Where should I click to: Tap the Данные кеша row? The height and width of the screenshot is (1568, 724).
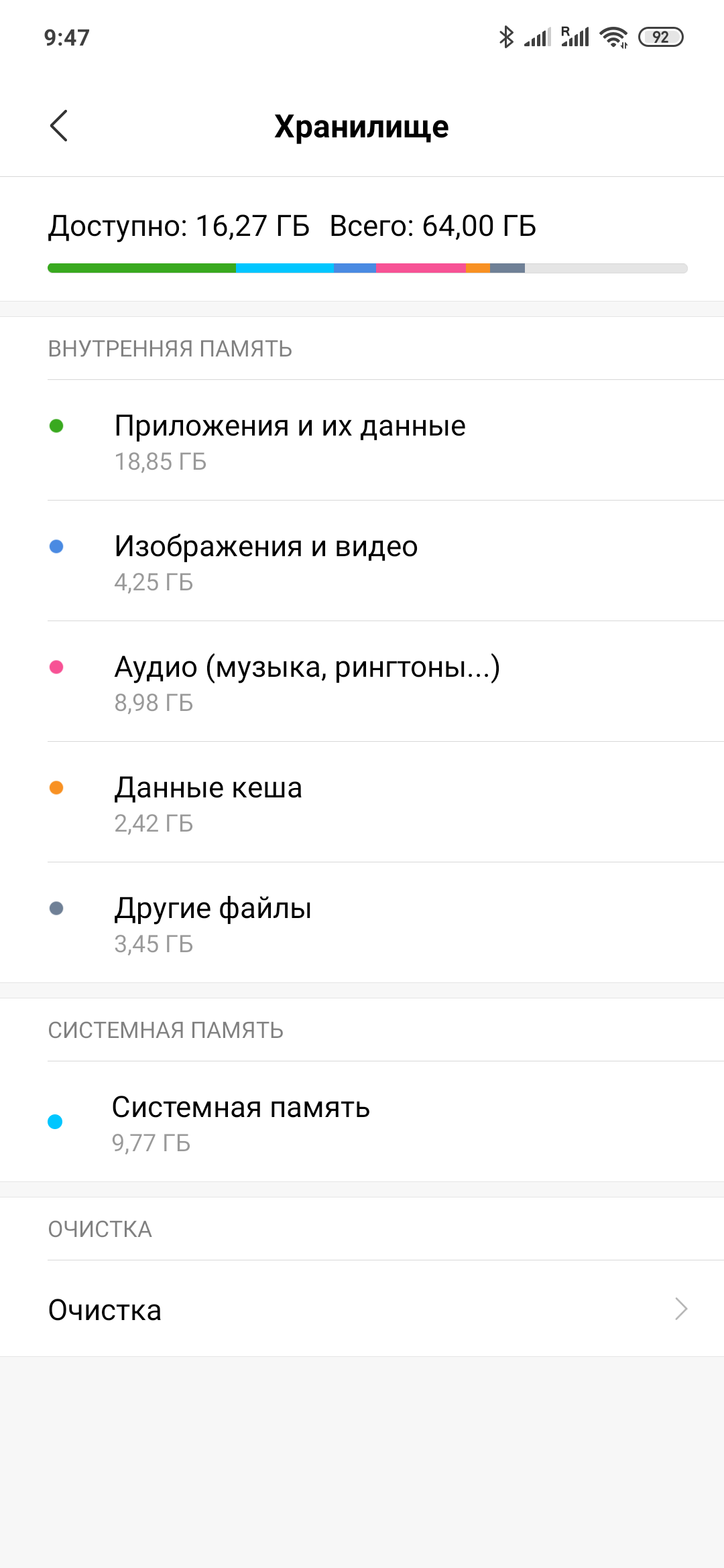click(x=362, y=802)
